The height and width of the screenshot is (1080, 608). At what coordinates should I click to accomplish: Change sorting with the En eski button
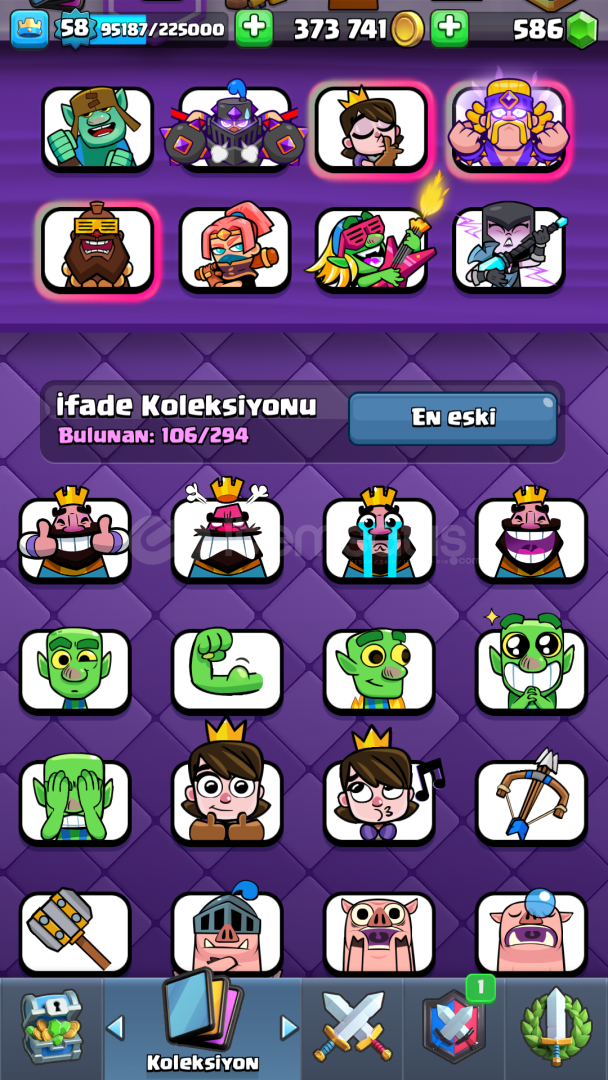(x=453, y=418)
